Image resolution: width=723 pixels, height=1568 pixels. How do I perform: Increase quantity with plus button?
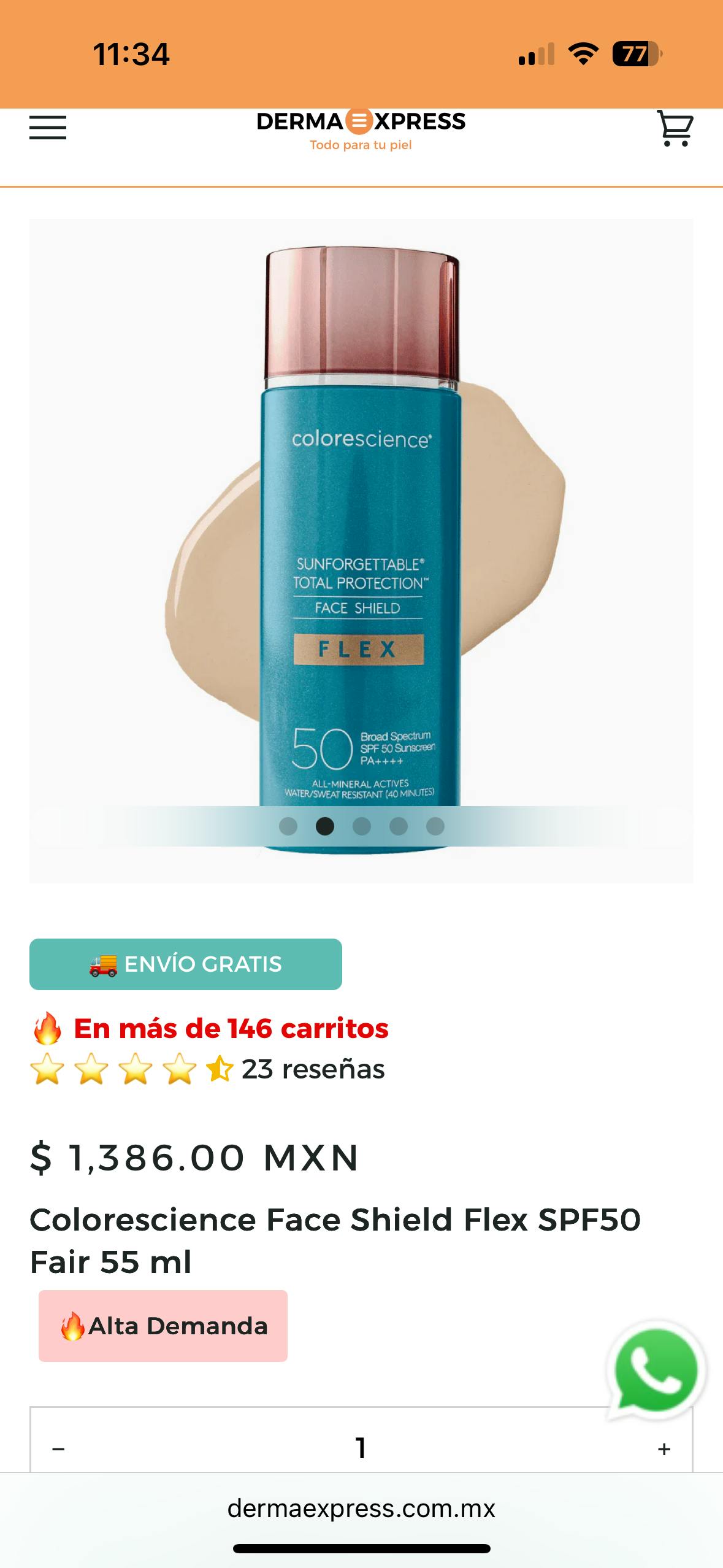pos(664,1448)
